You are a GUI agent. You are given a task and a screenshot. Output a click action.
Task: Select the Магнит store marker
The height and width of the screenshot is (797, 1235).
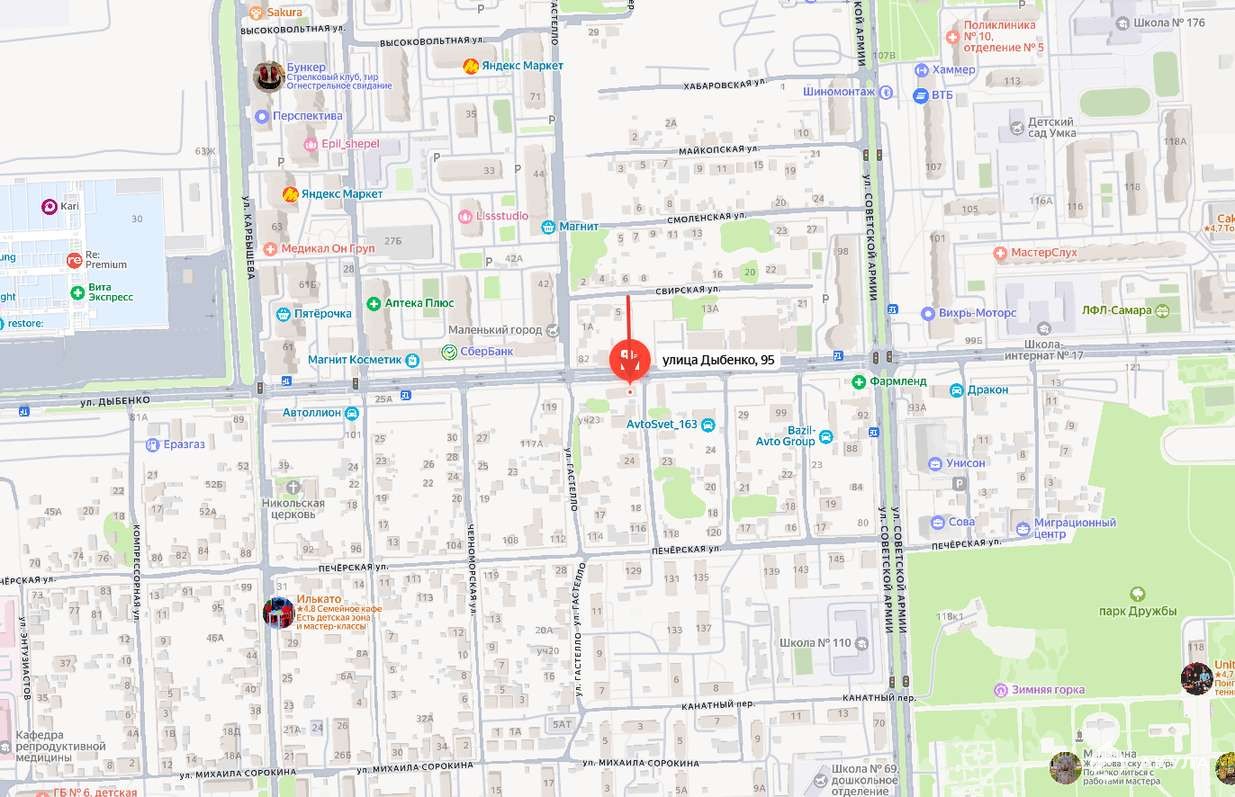point(548,227)
